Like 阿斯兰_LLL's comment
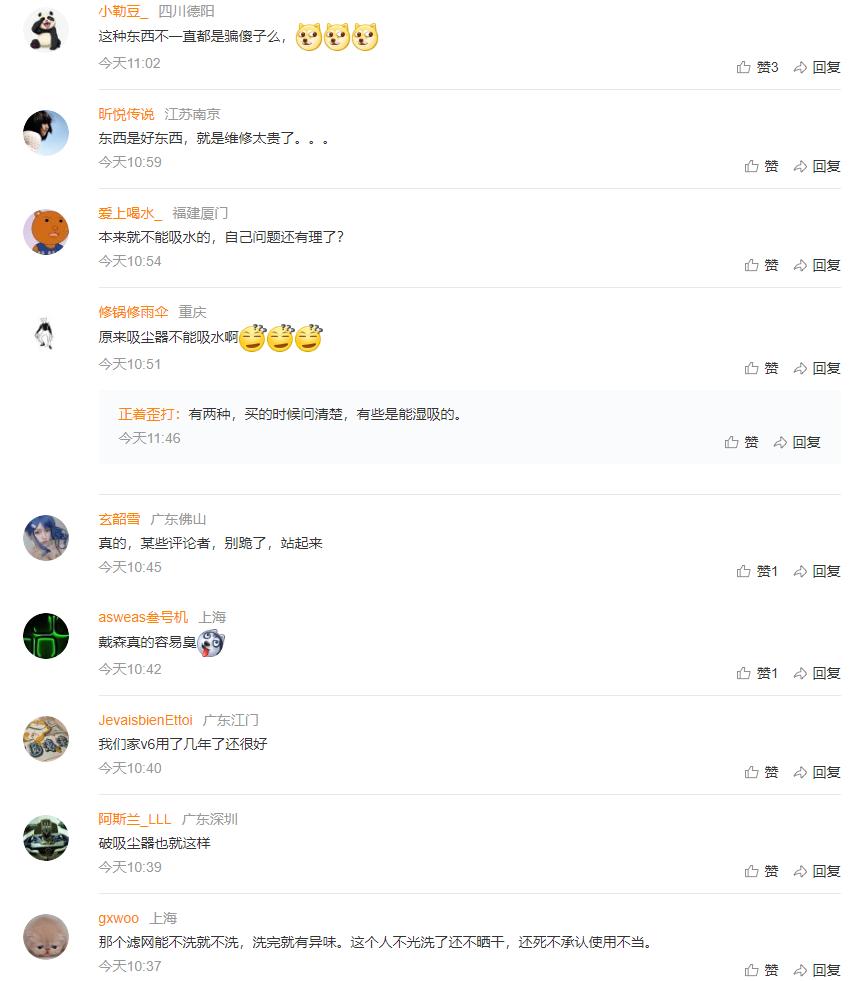 [x=751, y=871]
